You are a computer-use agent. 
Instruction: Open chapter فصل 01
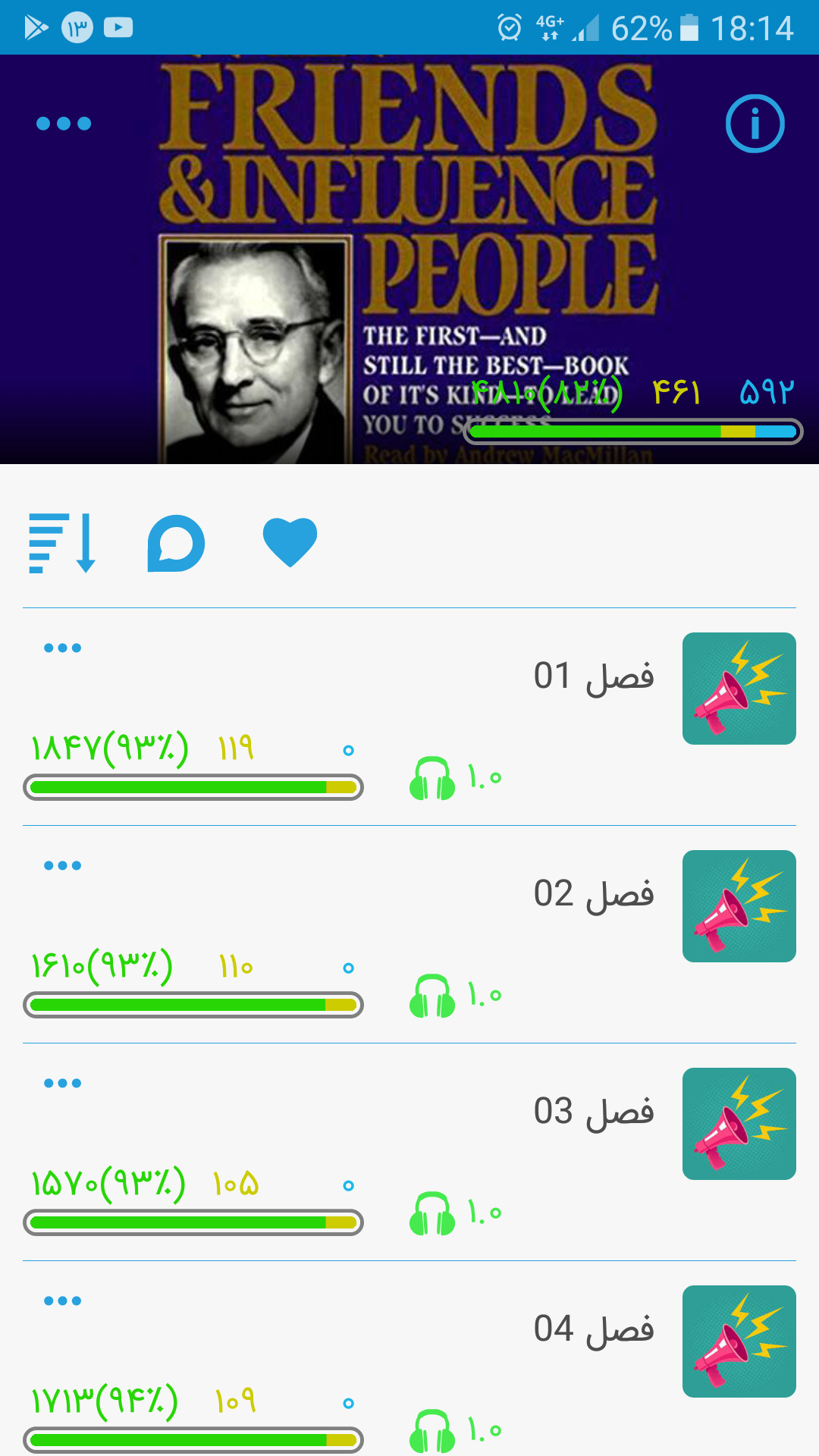tap(593, 676)
